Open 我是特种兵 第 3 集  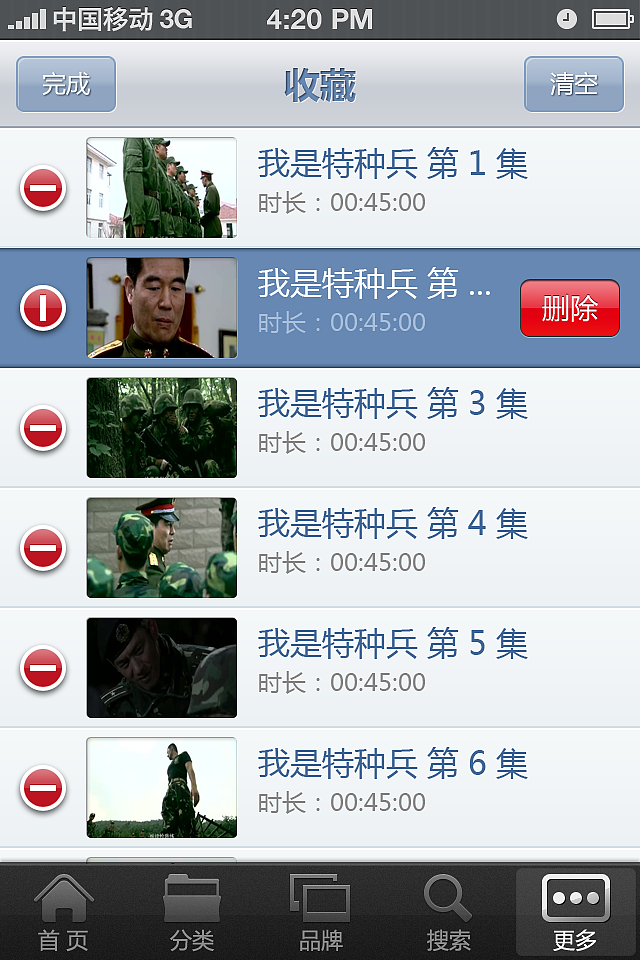tap(392, 420)
